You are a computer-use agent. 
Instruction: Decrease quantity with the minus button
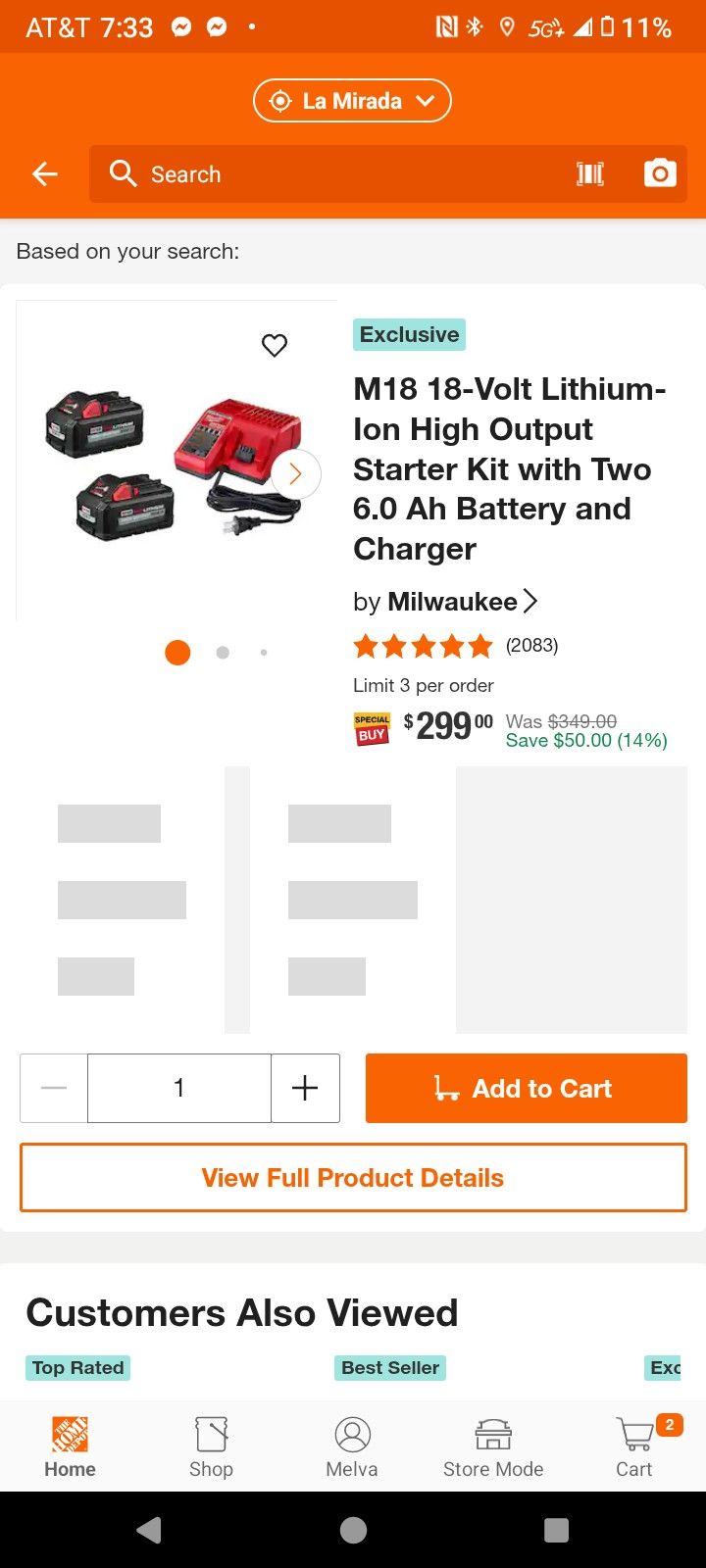(x=54, y=1088)
